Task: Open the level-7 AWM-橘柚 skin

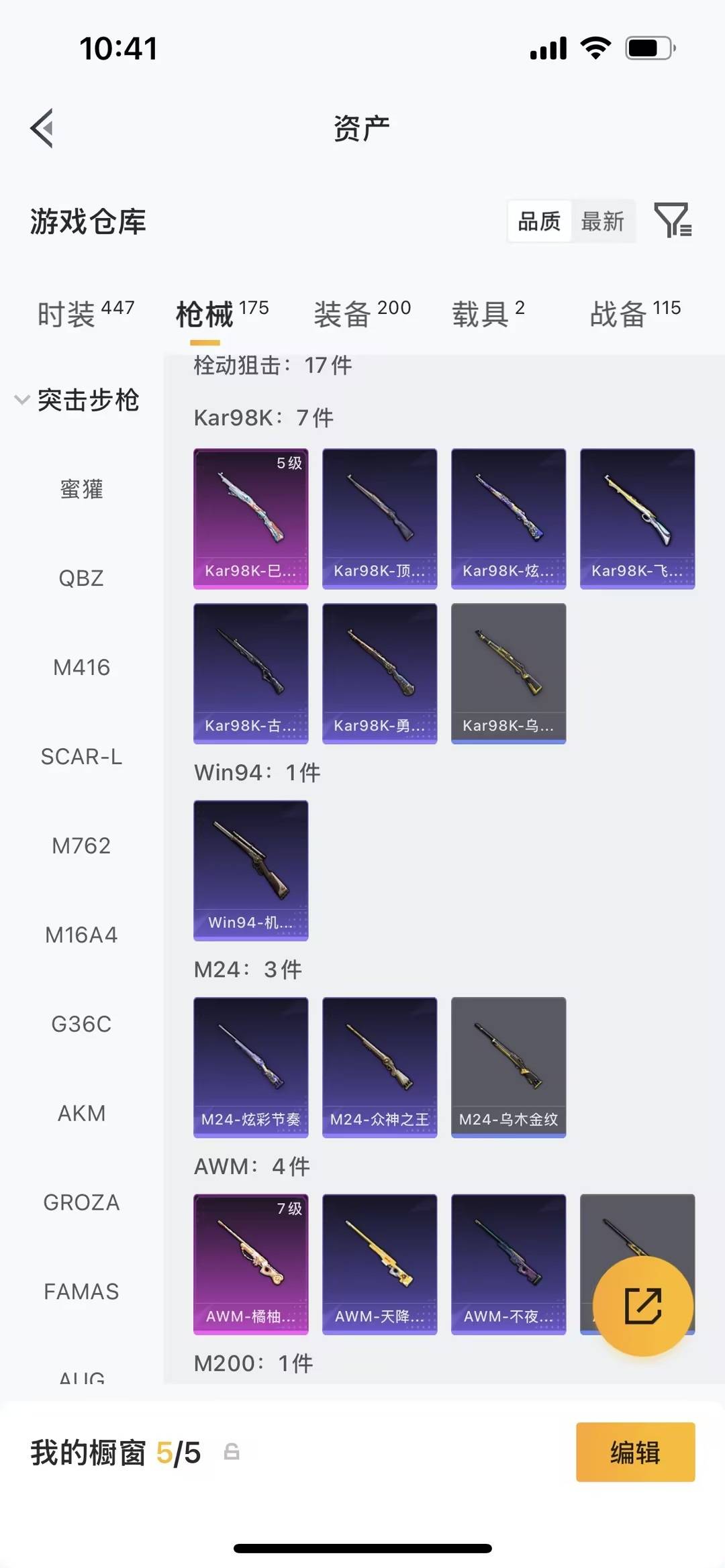Action: tap(250, 1265)
